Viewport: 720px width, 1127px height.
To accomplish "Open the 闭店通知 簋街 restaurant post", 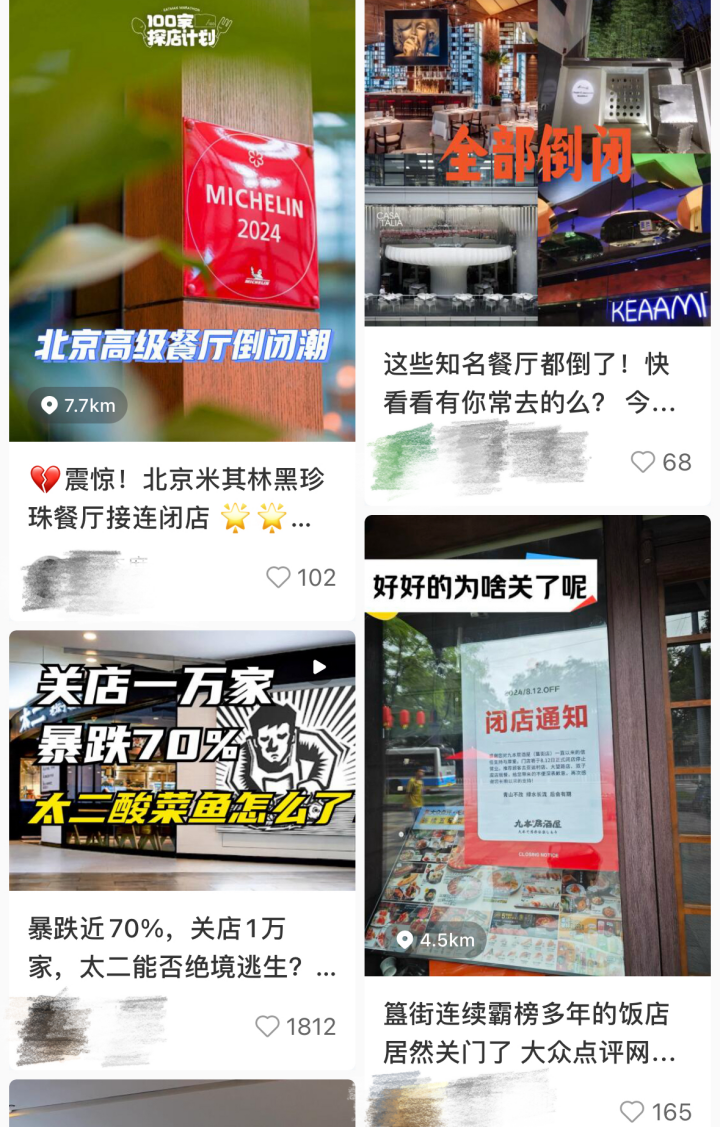I will click(537, 745).
